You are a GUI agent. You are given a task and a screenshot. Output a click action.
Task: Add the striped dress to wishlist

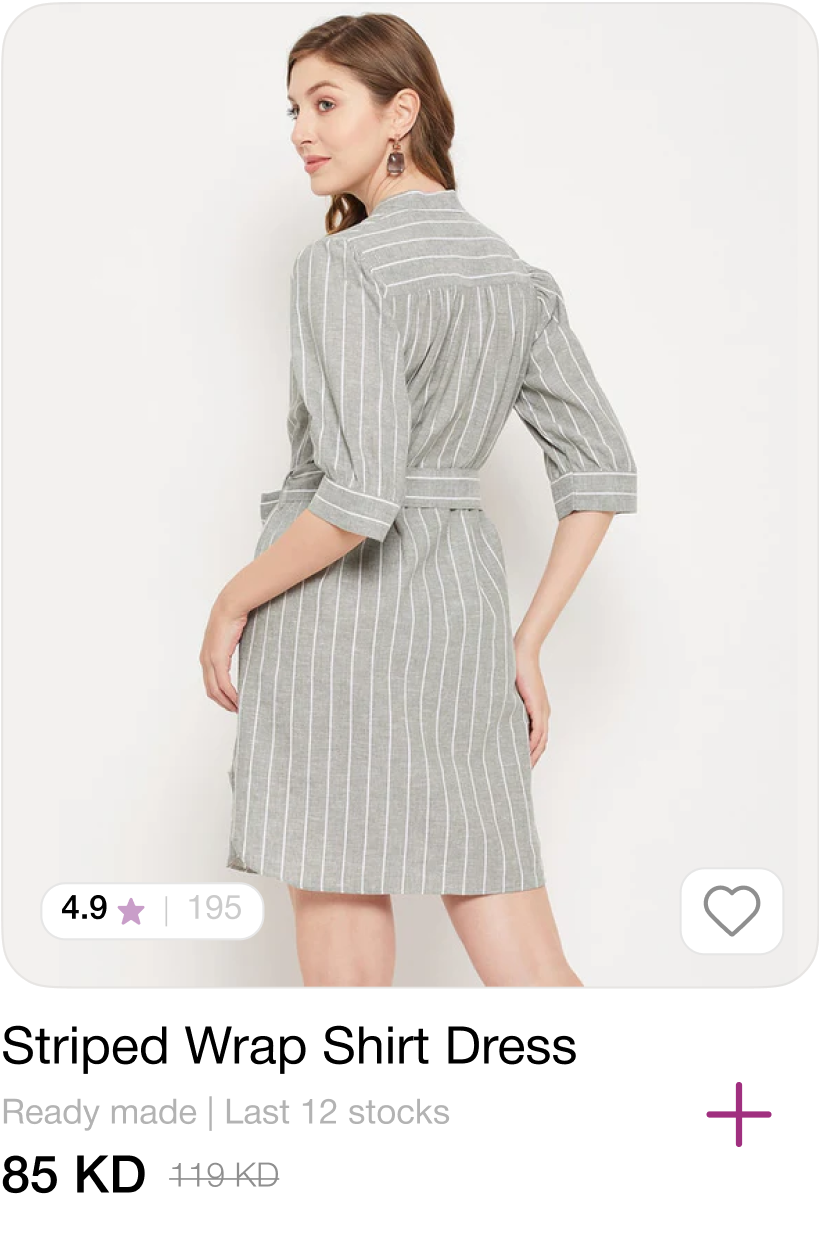pos(731,910)
